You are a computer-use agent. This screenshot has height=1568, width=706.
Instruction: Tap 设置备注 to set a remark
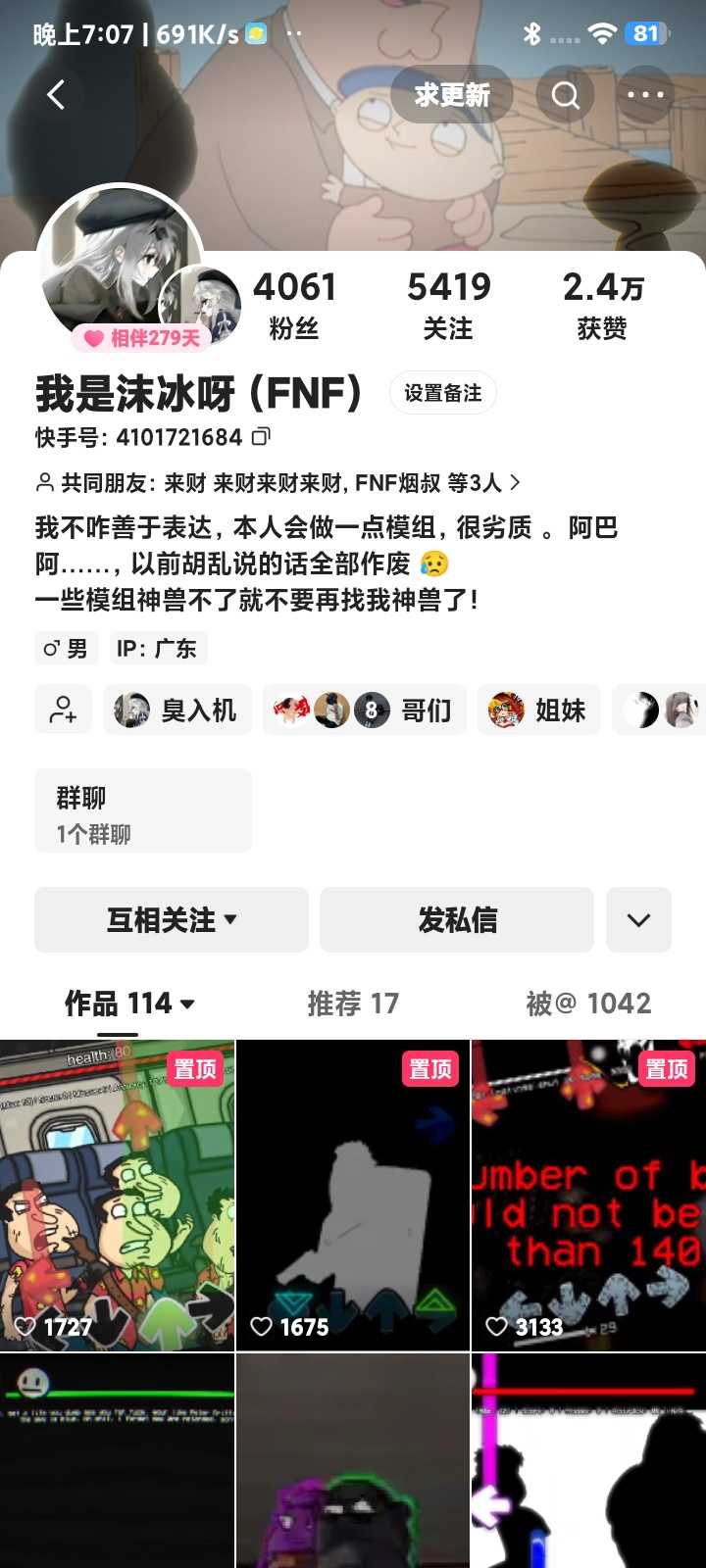(443, 393)
